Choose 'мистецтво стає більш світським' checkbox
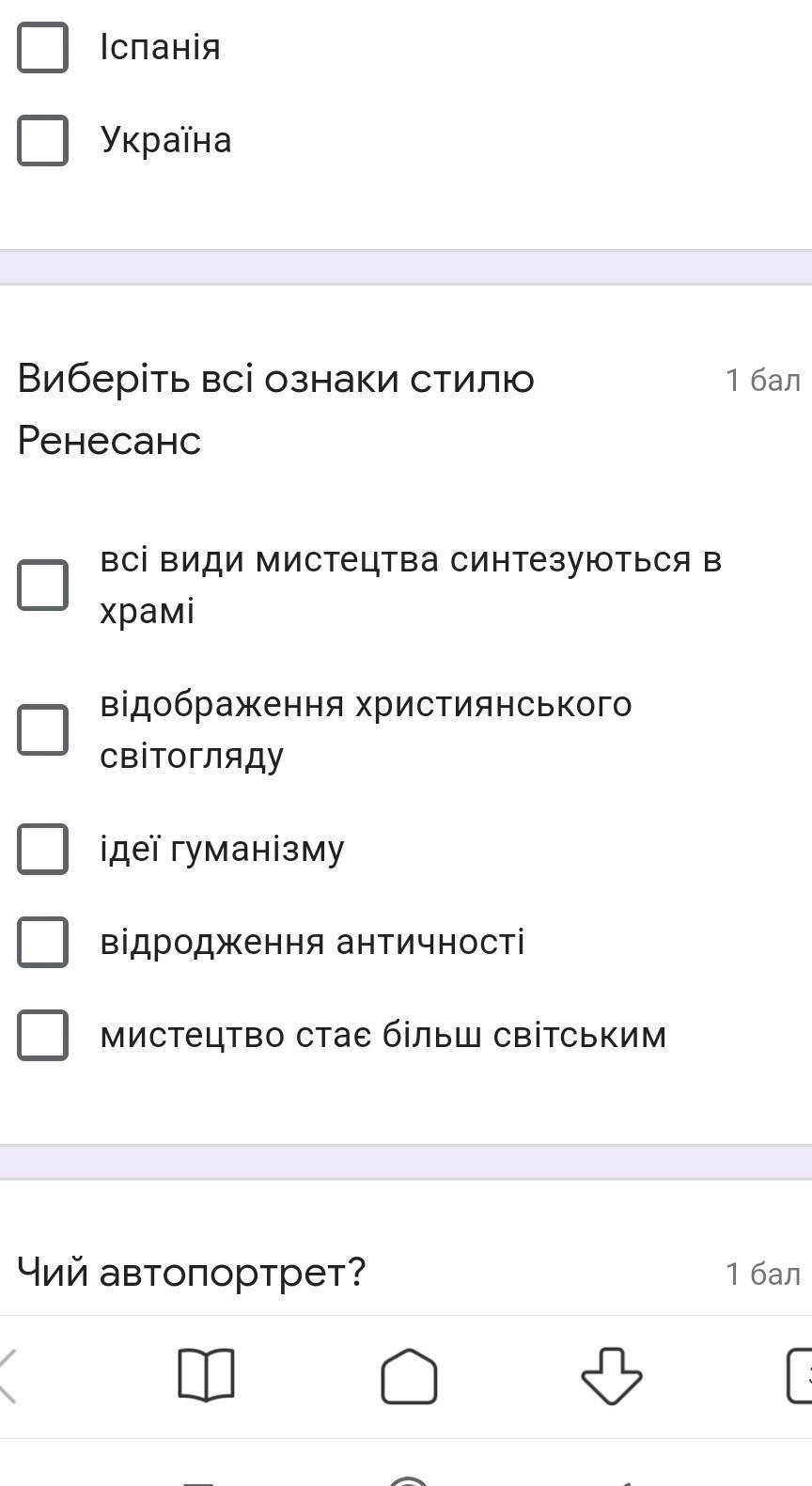The image size is (812, 1486). (x=42, y=1035)
